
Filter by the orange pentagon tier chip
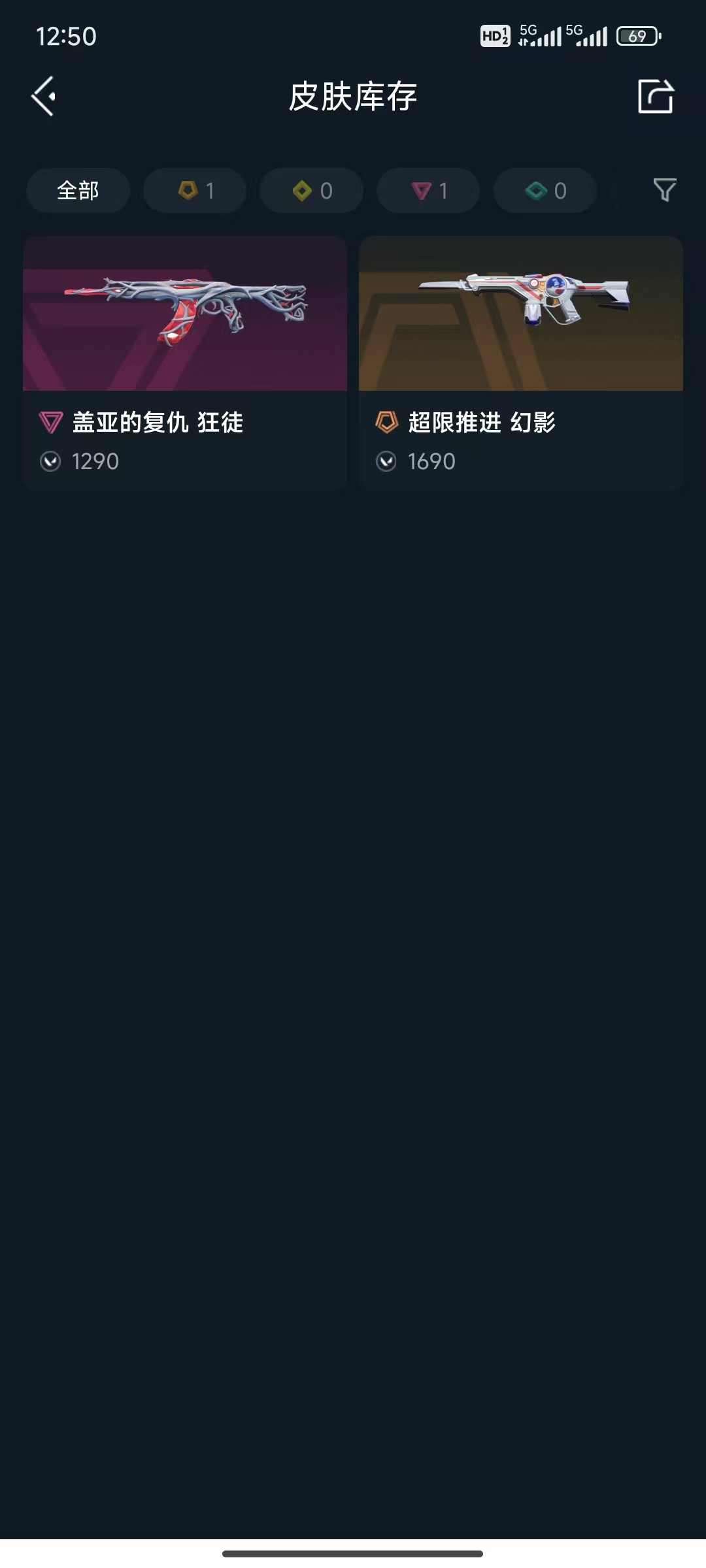coord(195,191)
